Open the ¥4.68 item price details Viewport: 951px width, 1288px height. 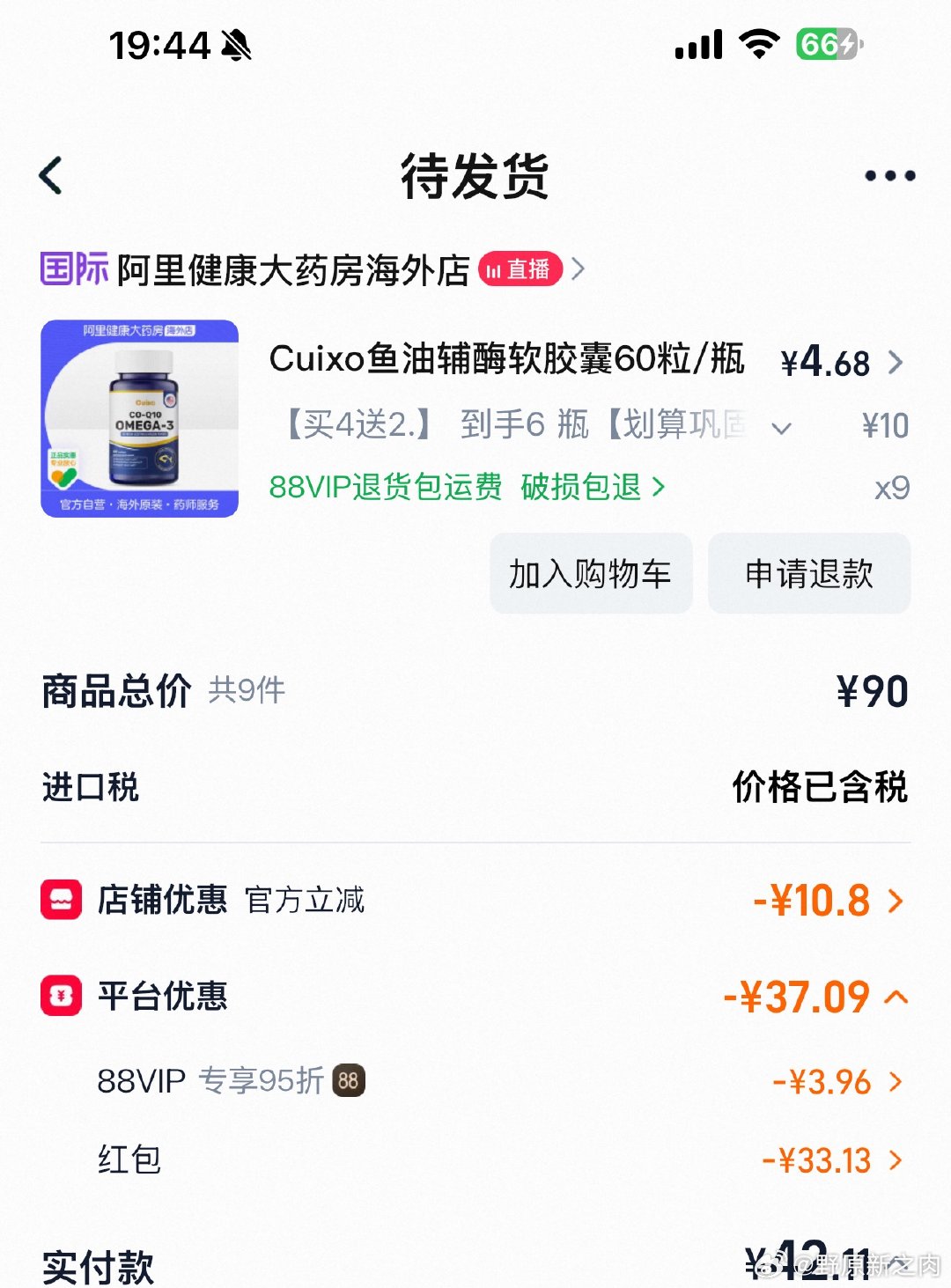click(841, 363)
